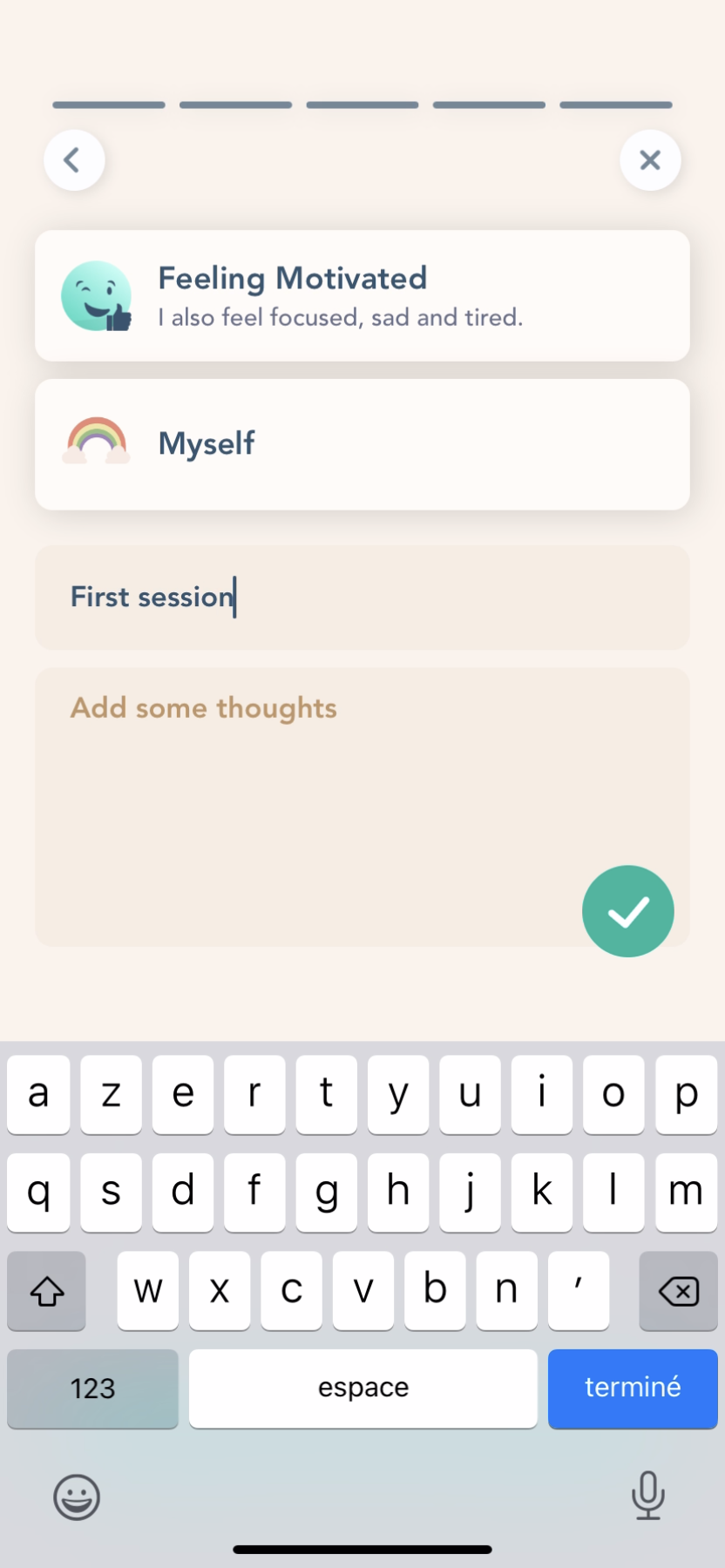Tap the apostrophe key on the keyboard
This screenshot has width=725, height=1568.
pos(579,1291)
